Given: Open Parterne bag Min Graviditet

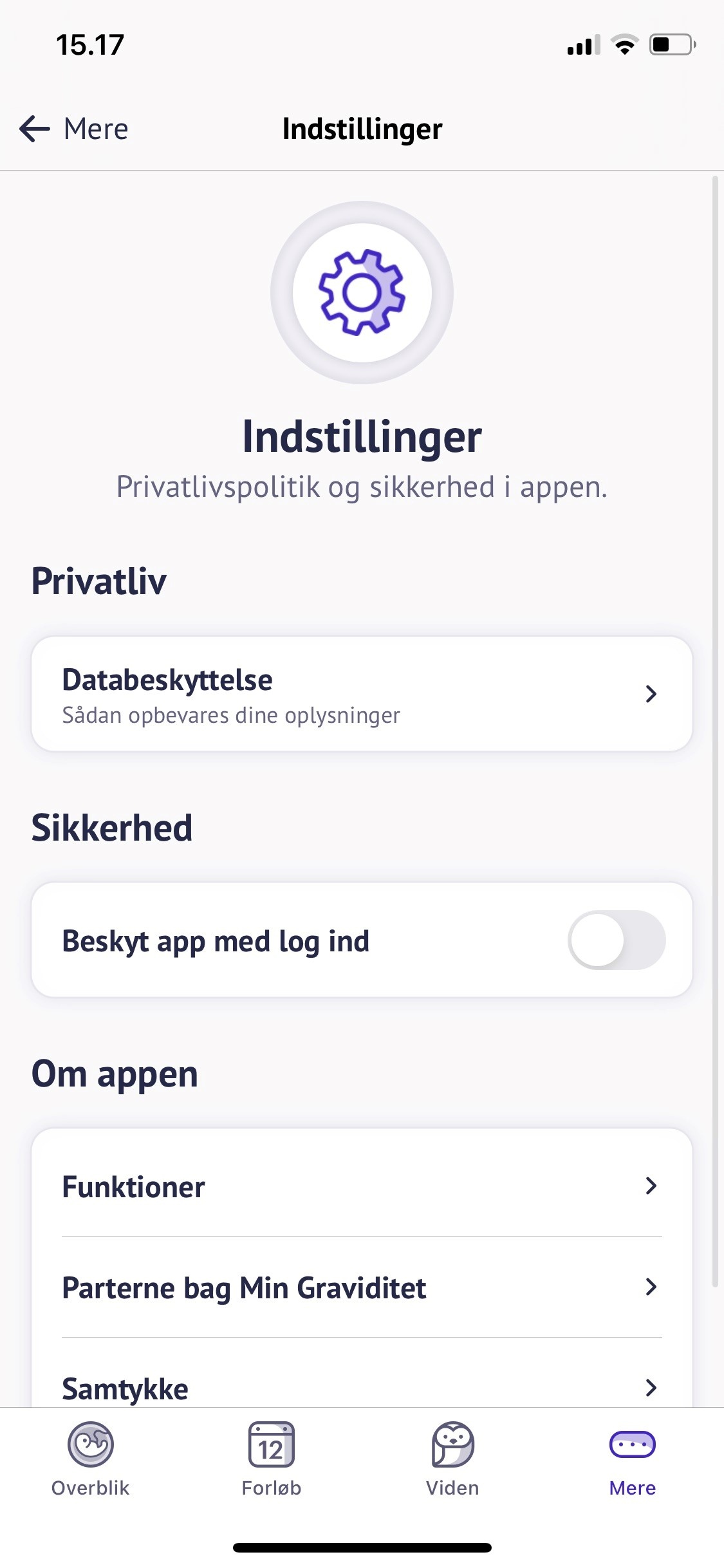Looking at the screenshot, I should click(362, 1287).
